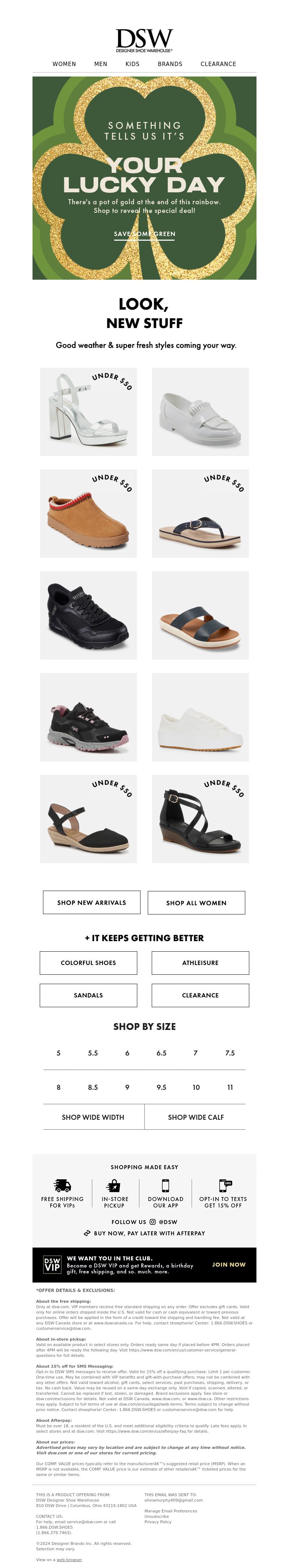This screenshot has height=1568, width=289.
Task: Tap SHOP NEW ARRIVALS button
Action: [x=91, y=902]
